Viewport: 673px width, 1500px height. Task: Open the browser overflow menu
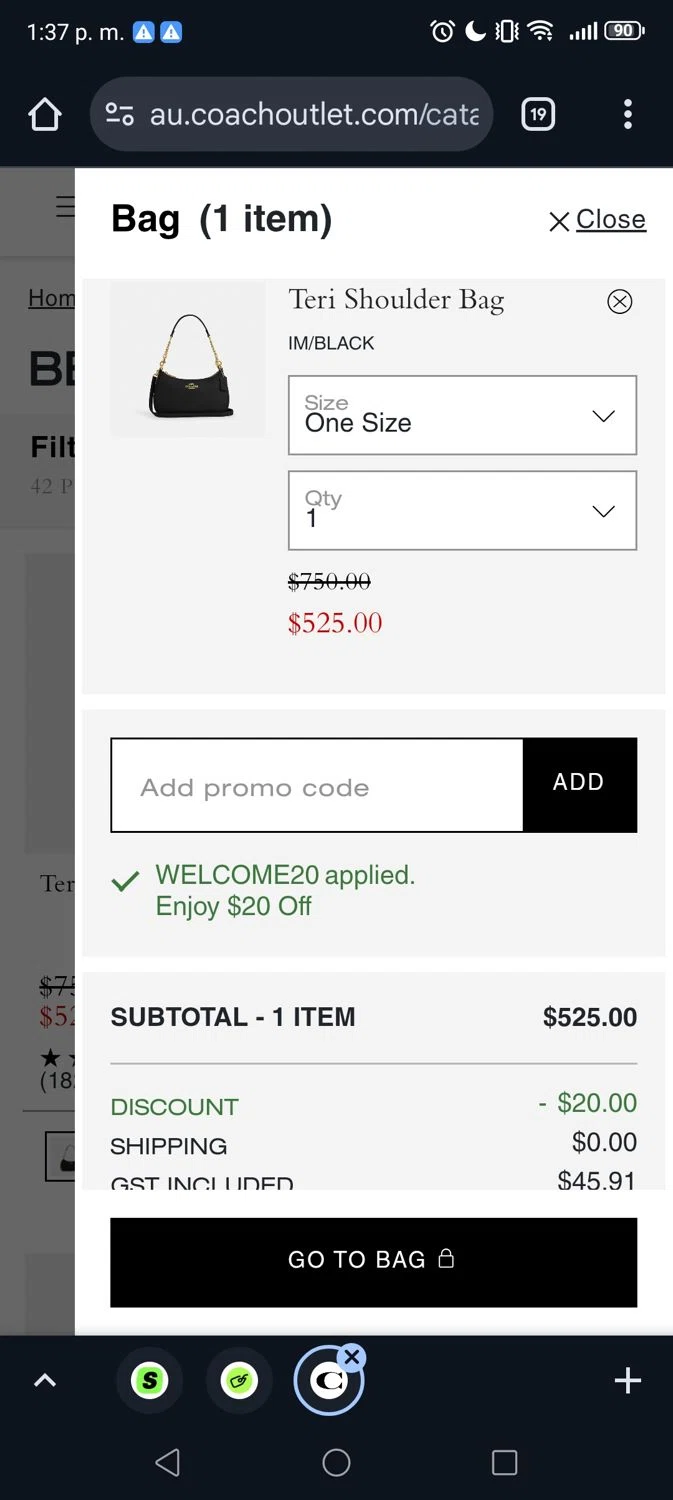coord(628,115)
